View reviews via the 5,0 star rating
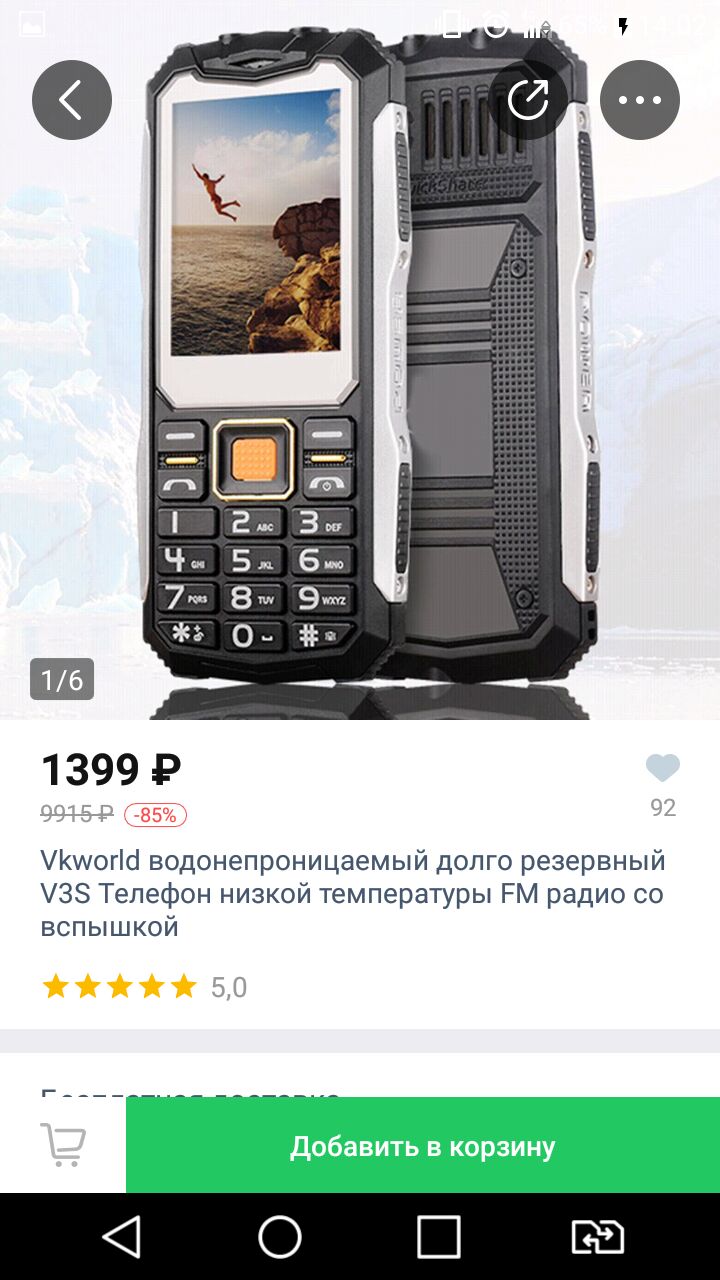The width and height of the screenshot is (720, 1280). (145, 987)
